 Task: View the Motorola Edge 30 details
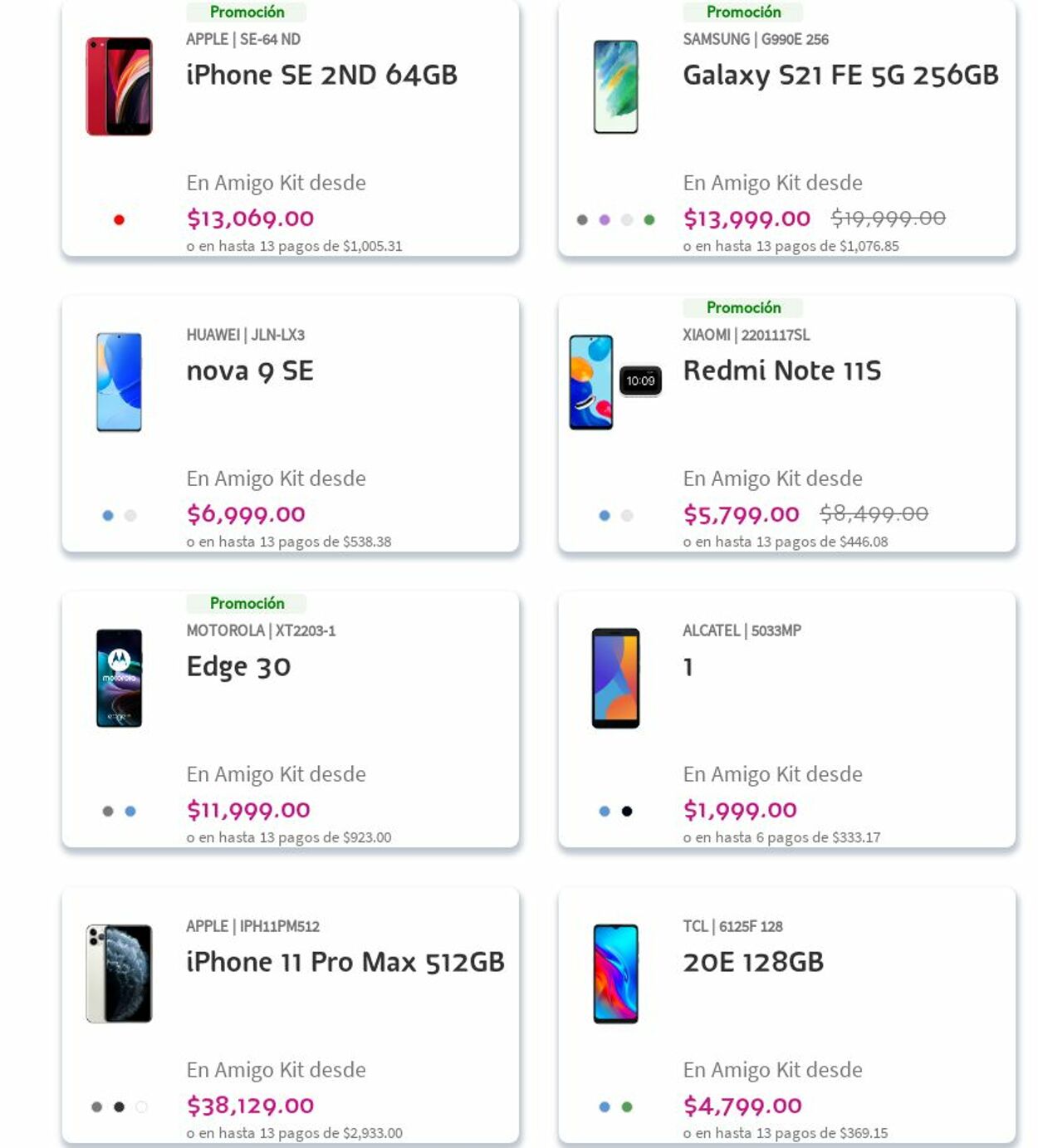tap(238, 666)
